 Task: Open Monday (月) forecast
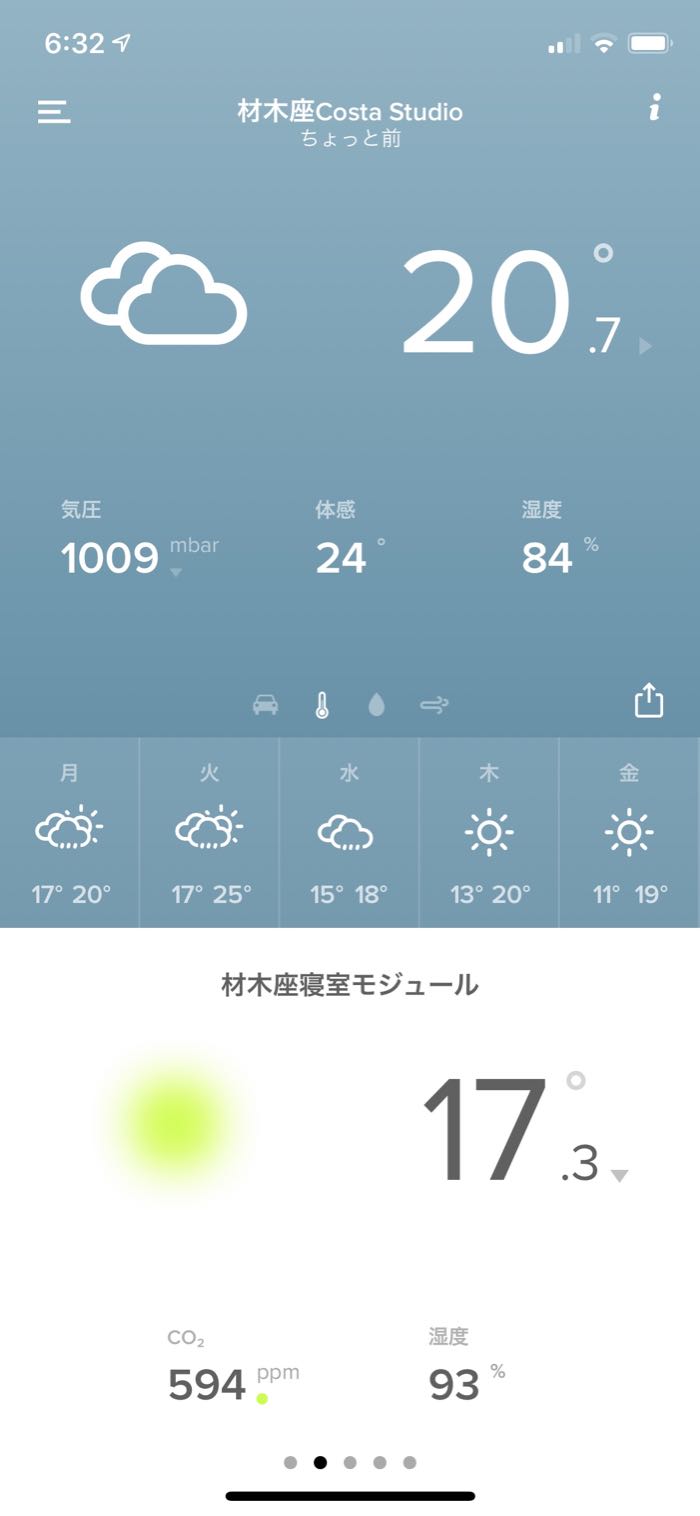(x=70, y=832)
